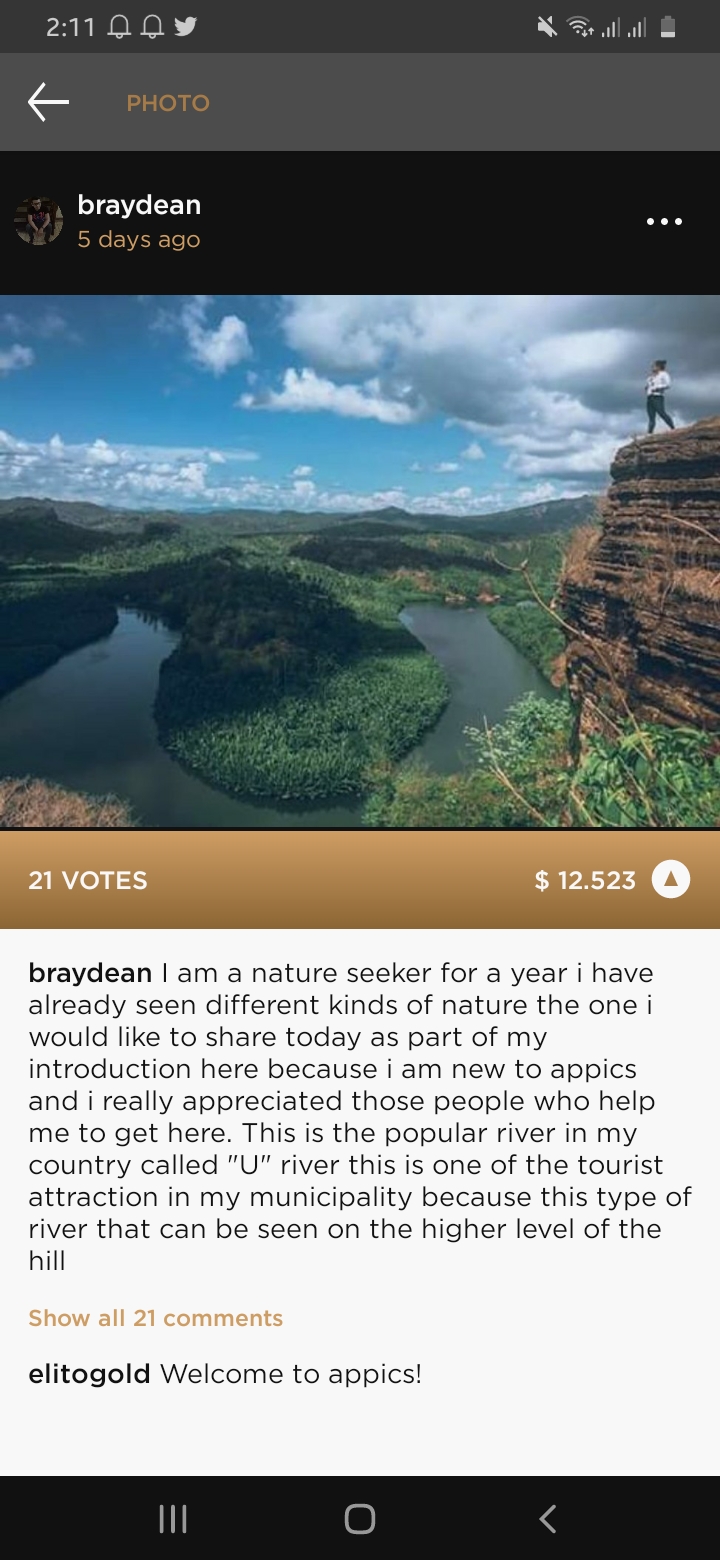
Task: Upvote the post with the arrow icon
Action: (671, 880)
